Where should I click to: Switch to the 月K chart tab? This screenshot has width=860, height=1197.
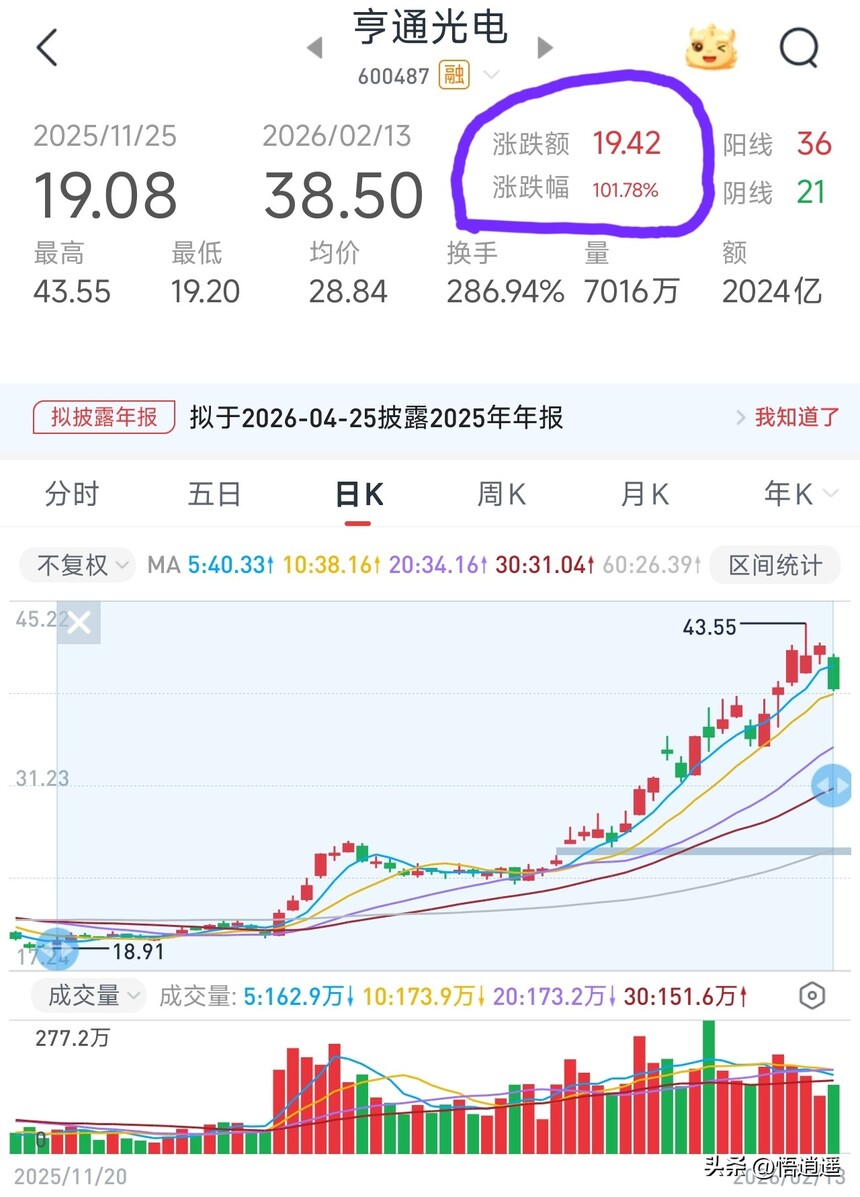click(645, 494)
